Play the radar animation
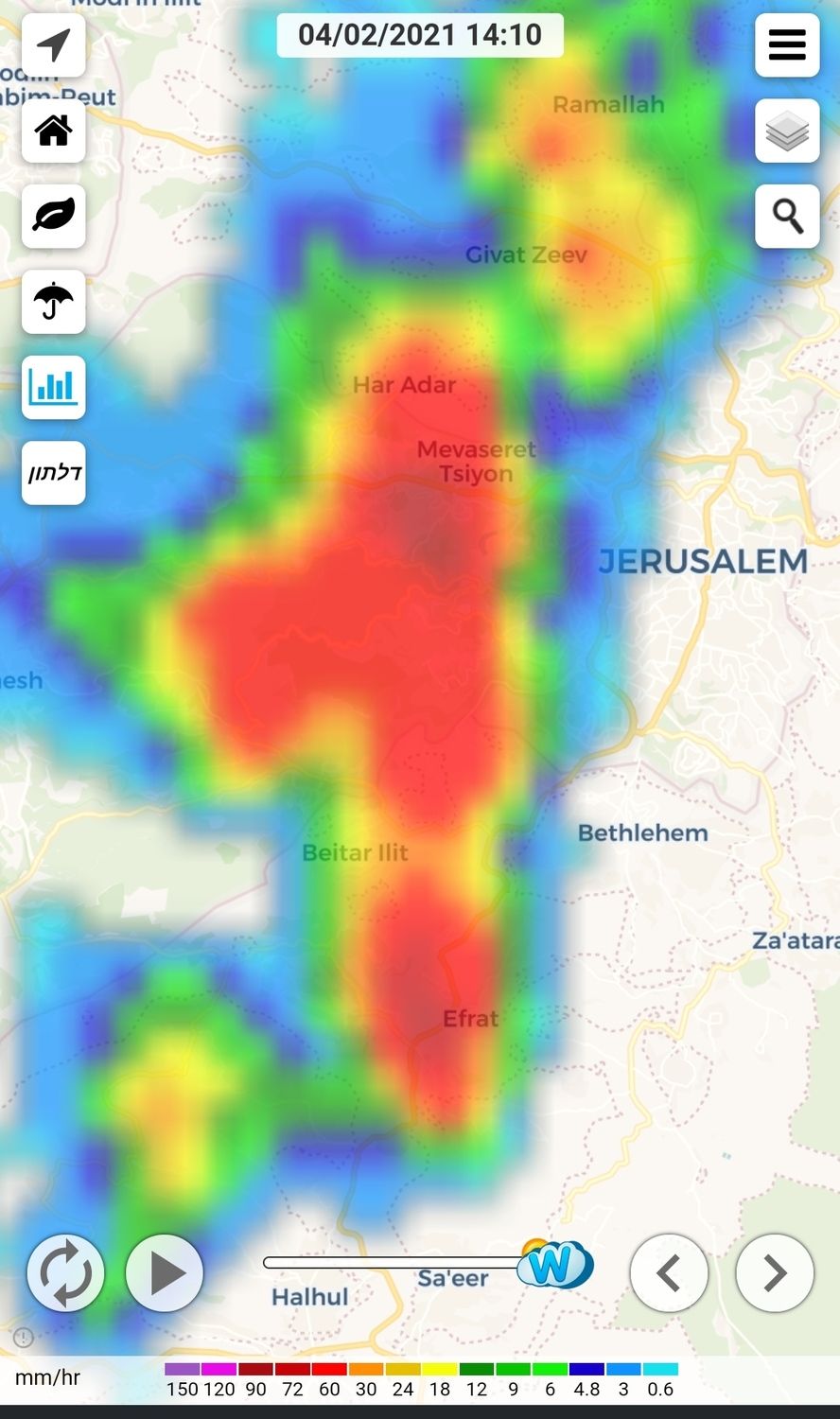This screenshot has height=1419, width=840. click(x=165, y=1272)
